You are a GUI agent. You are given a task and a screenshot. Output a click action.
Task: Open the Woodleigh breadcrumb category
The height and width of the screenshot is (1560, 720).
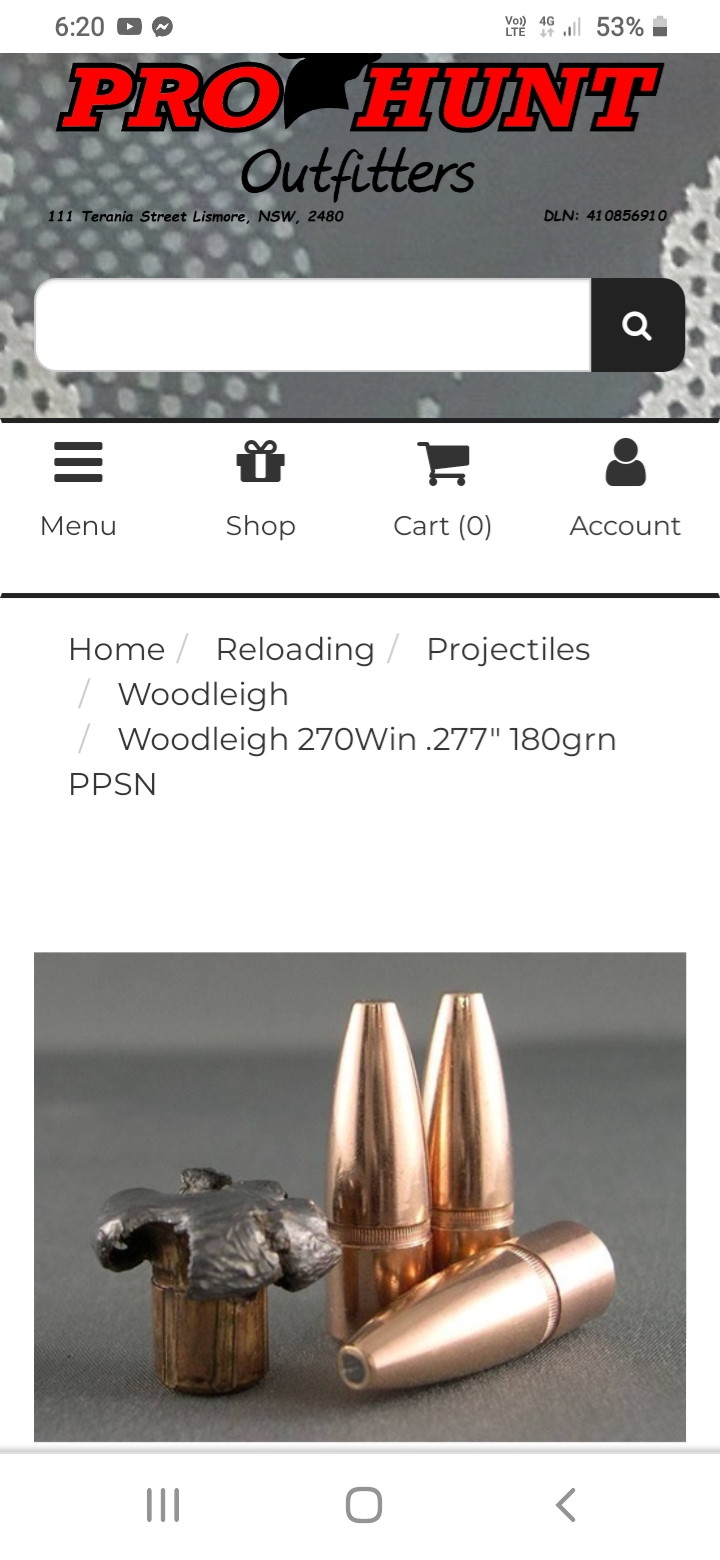click(x=203, y=694)
